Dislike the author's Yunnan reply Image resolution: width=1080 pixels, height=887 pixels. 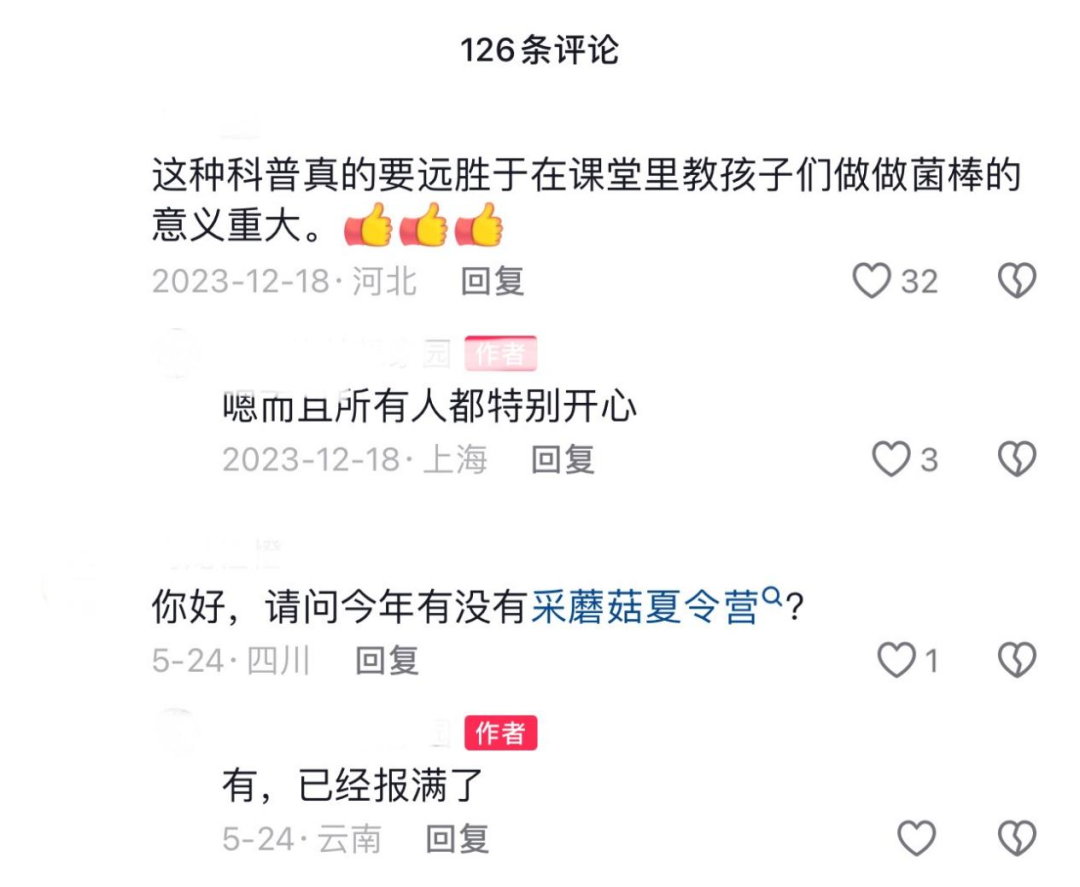(1017, 838)
